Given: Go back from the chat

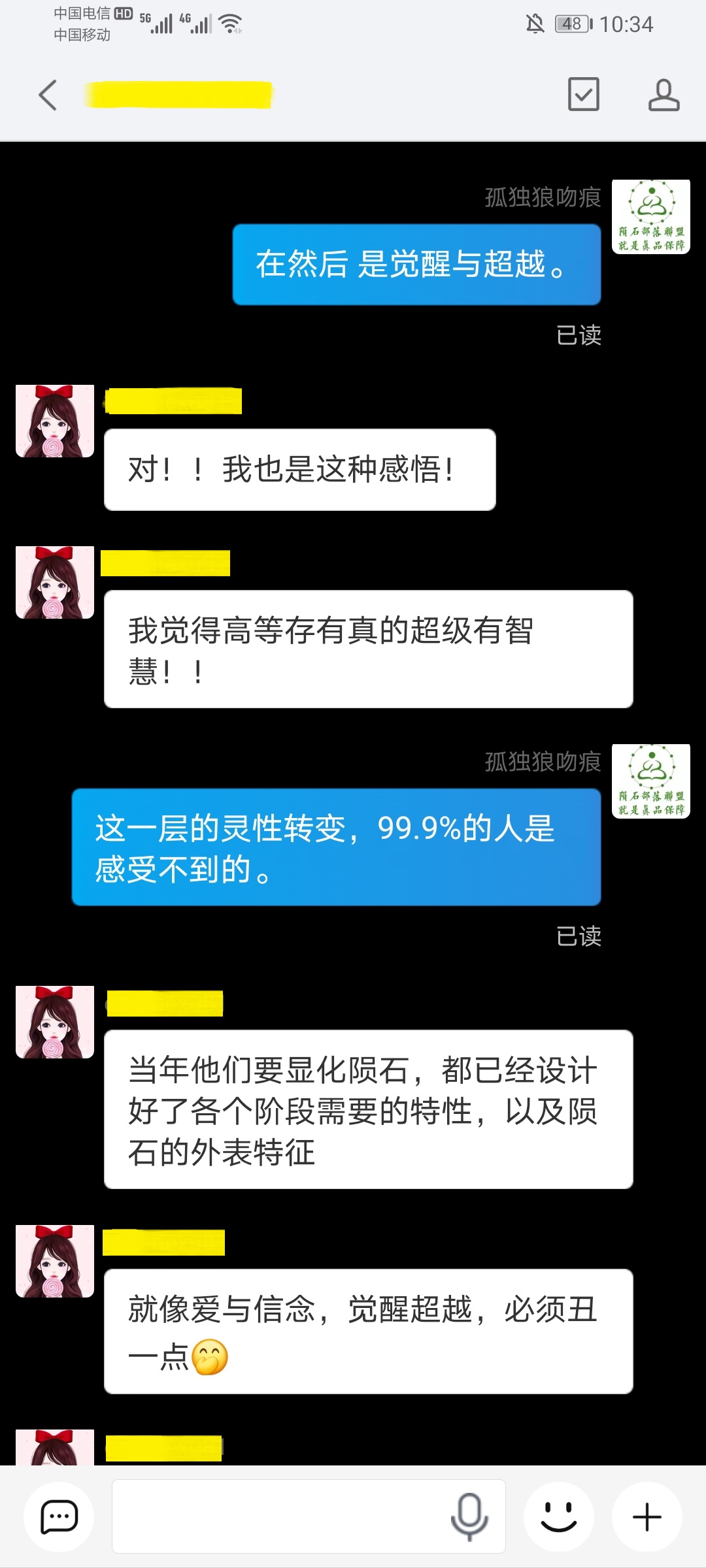Looking at the screenshot, I should click(x=48, y=95).
